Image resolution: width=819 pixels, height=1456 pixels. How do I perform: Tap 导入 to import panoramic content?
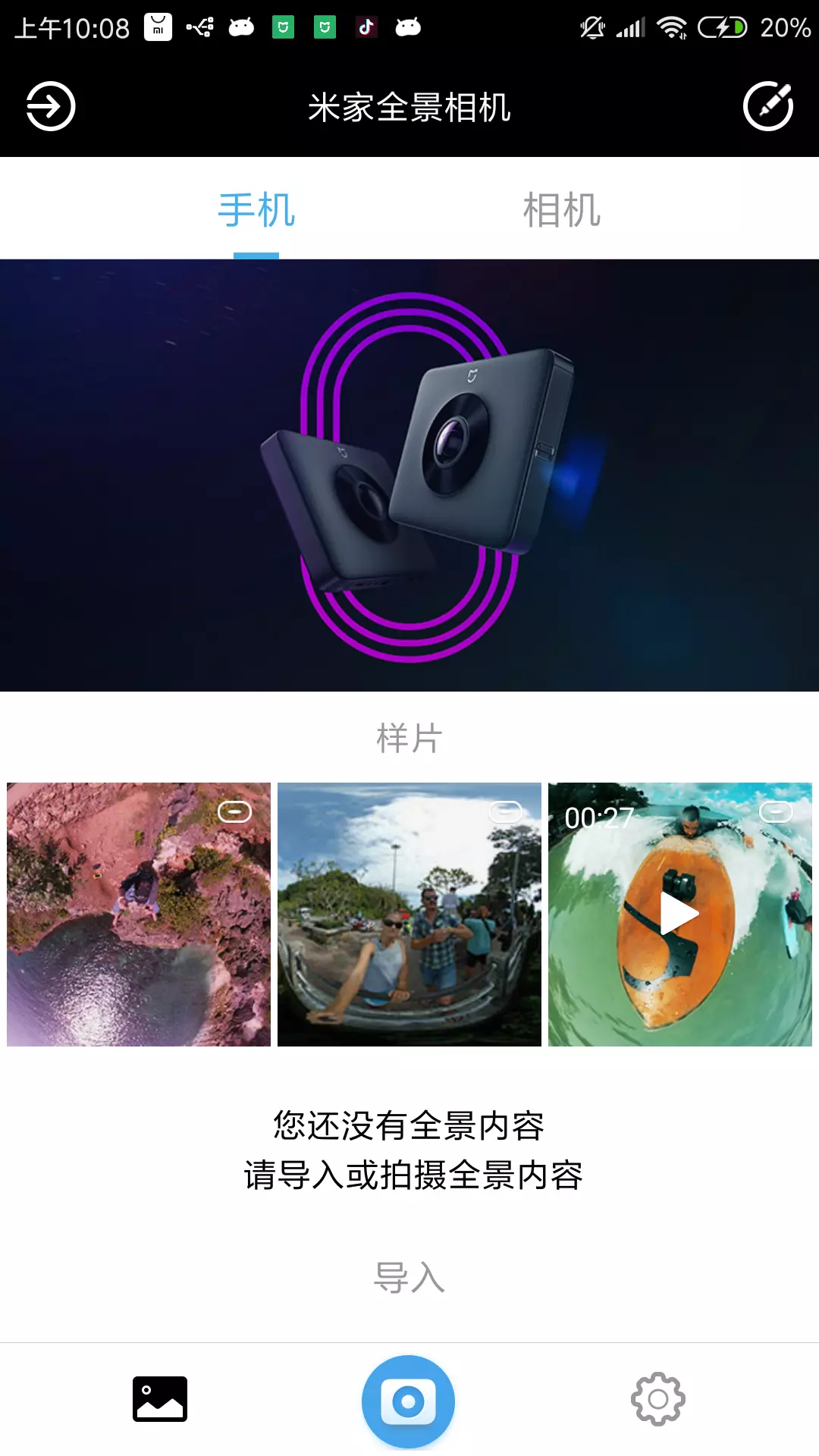click(x=409, y=1277)
